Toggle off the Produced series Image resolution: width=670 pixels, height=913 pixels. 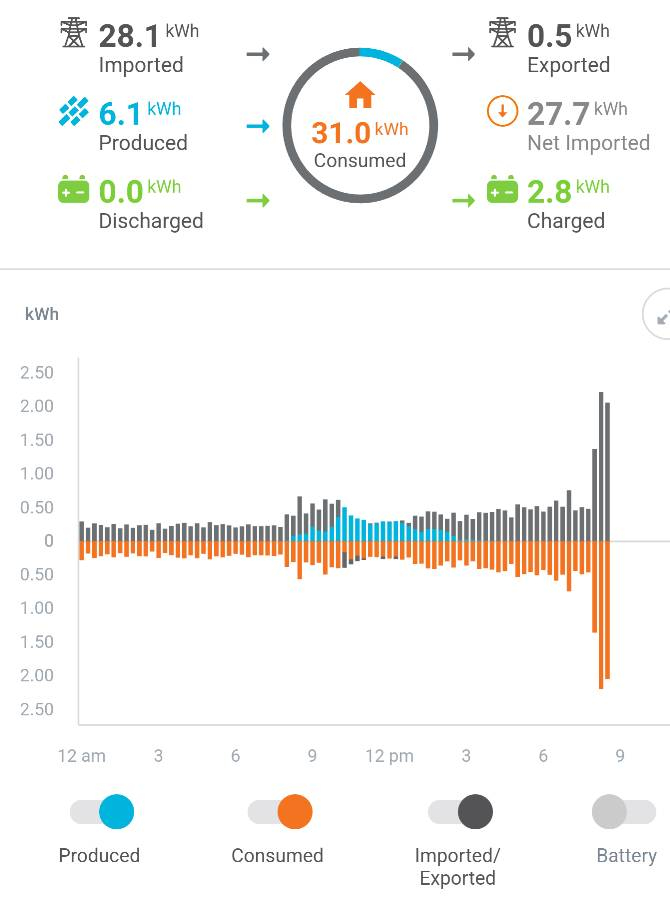(102, 811)
